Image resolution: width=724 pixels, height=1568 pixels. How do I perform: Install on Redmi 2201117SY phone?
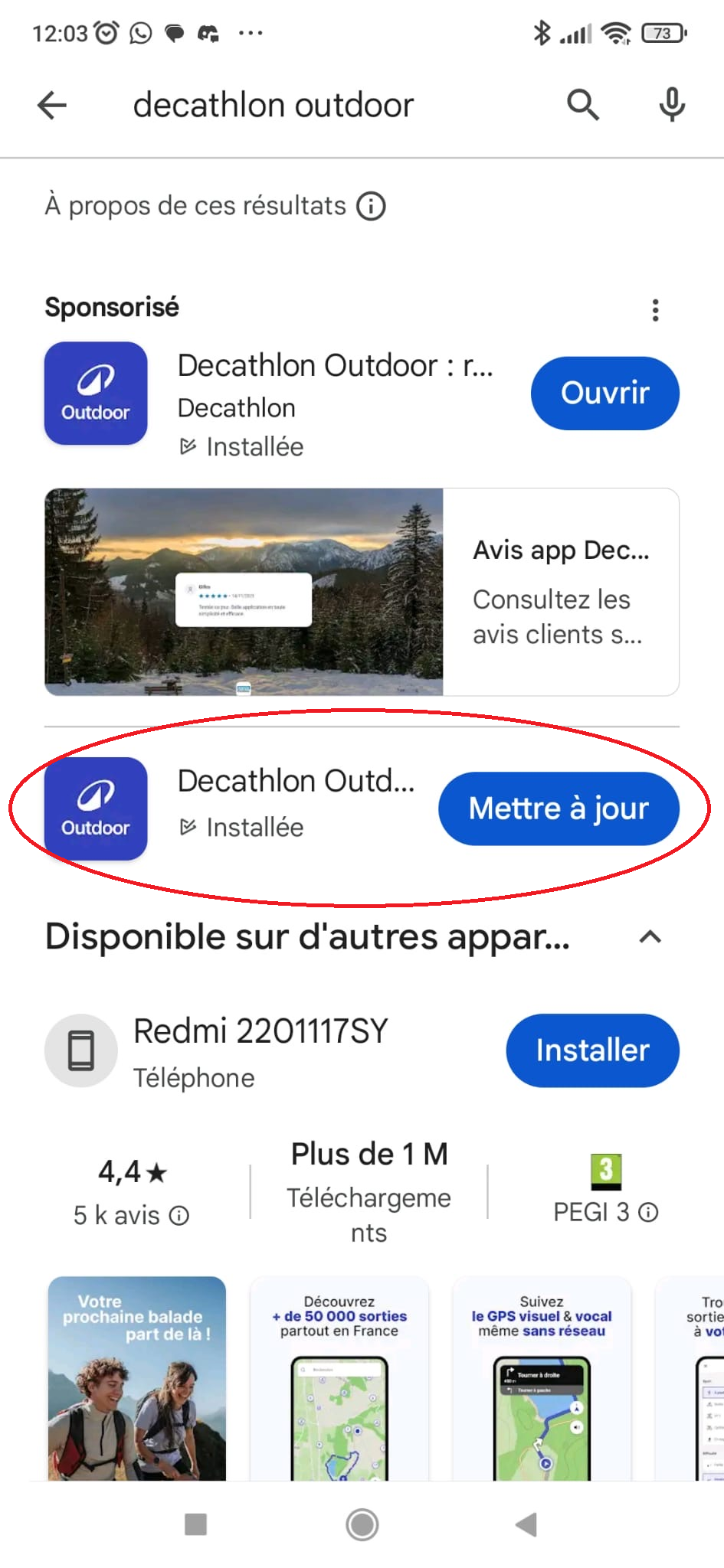tap(592, 1050)
